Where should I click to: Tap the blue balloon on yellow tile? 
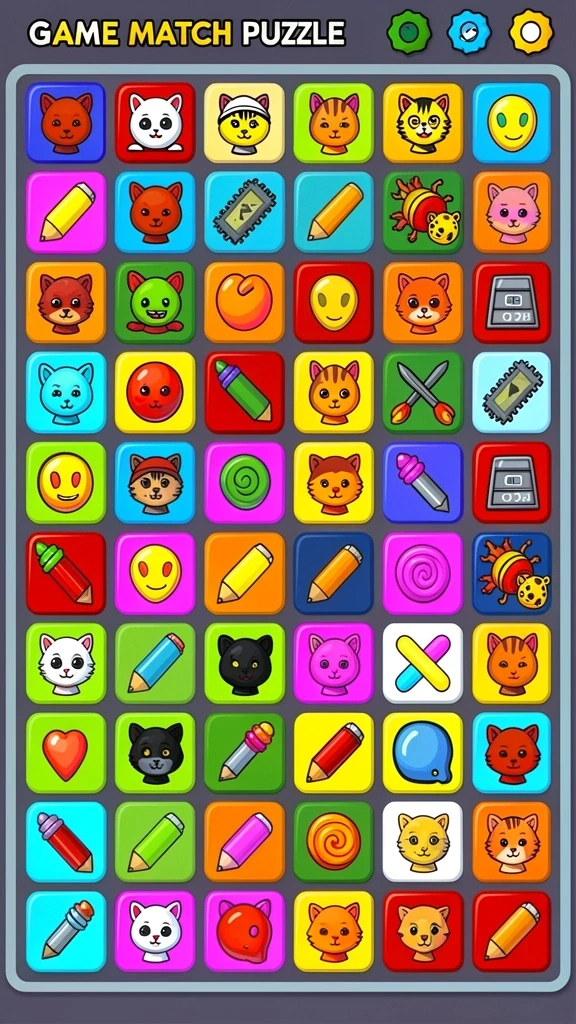(x=423, y=753)
